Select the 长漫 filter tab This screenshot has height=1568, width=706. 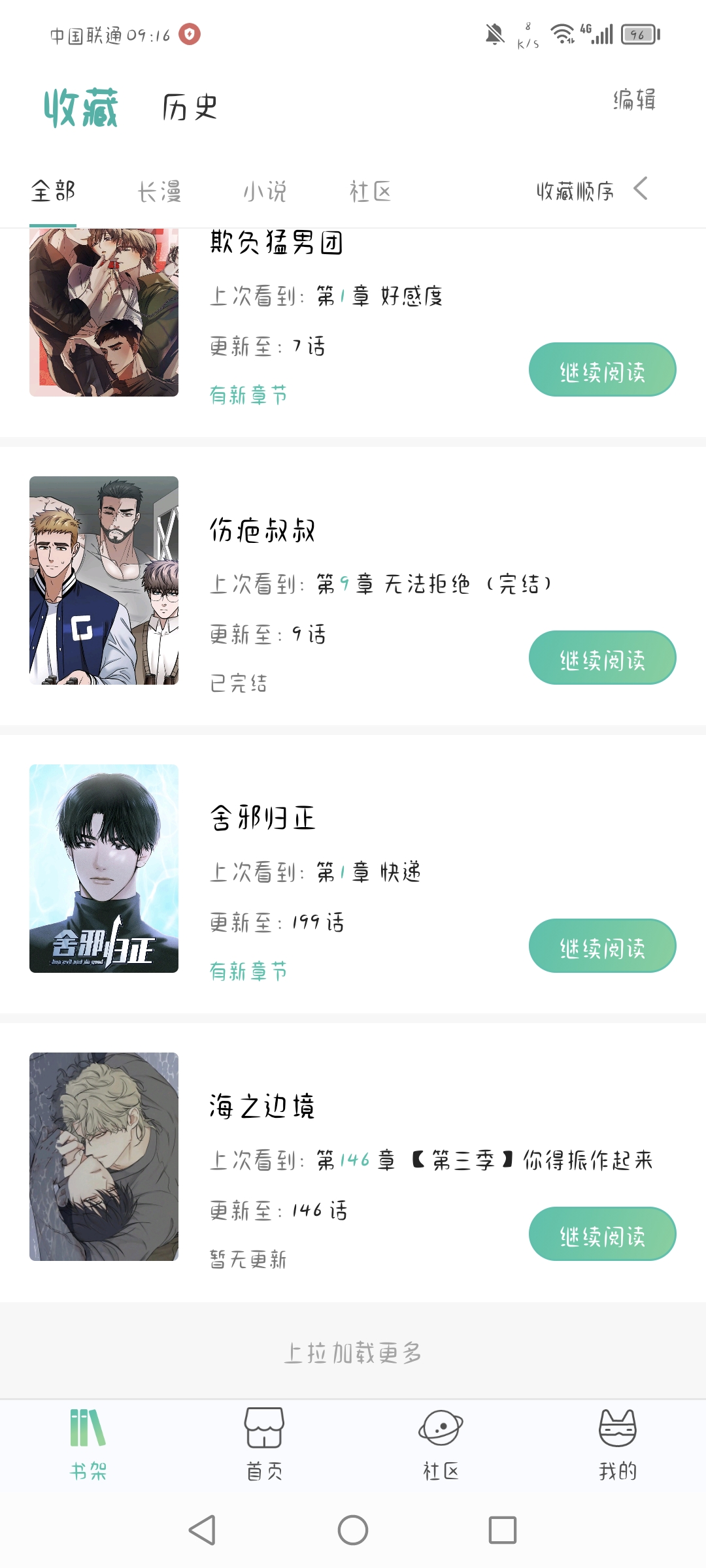(x=159, y=192)
